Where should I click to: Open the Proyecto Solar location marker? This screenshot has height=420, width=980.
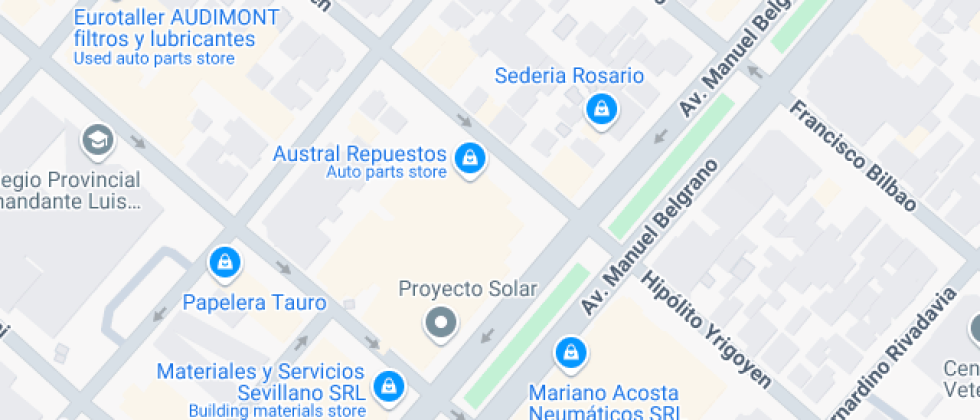click(x=440, y=322)
